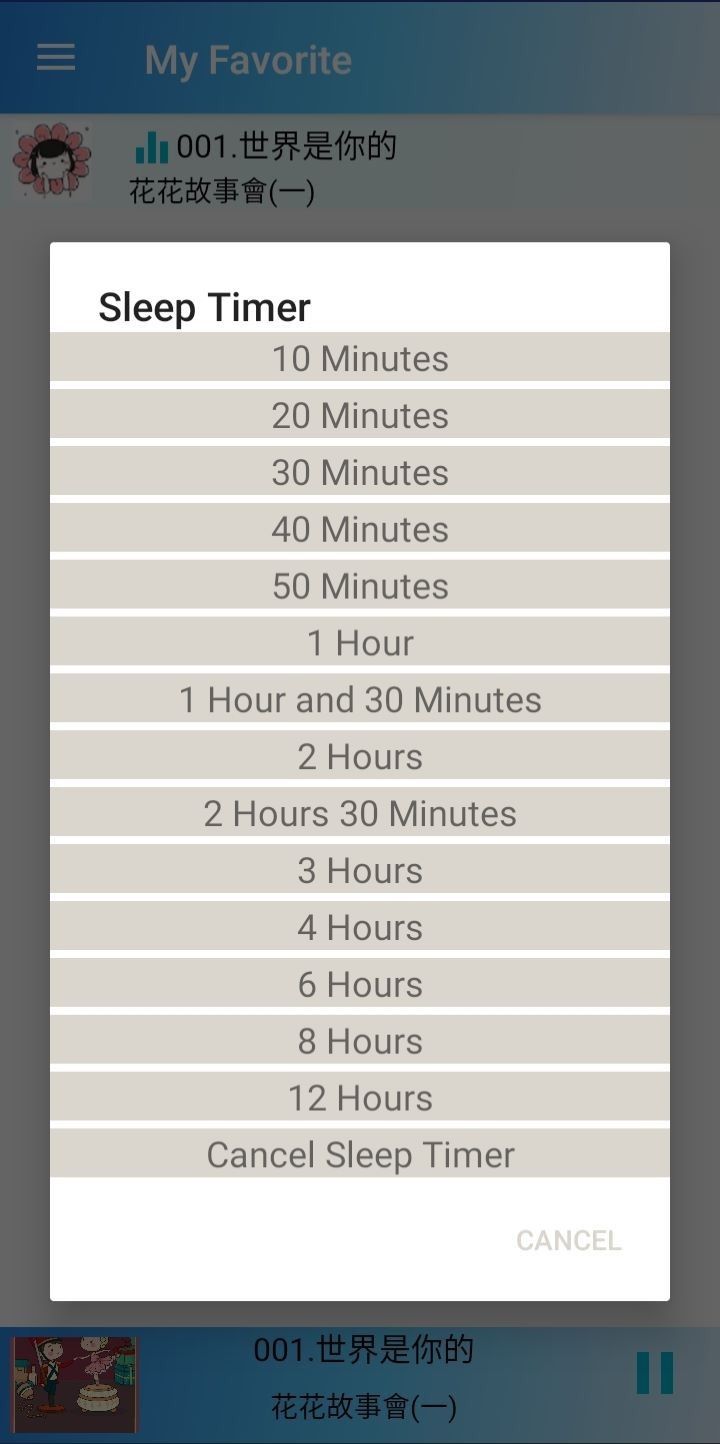Dismiss dialog with the CANCEL button

pyautogui.click(x=568, y=1240)
